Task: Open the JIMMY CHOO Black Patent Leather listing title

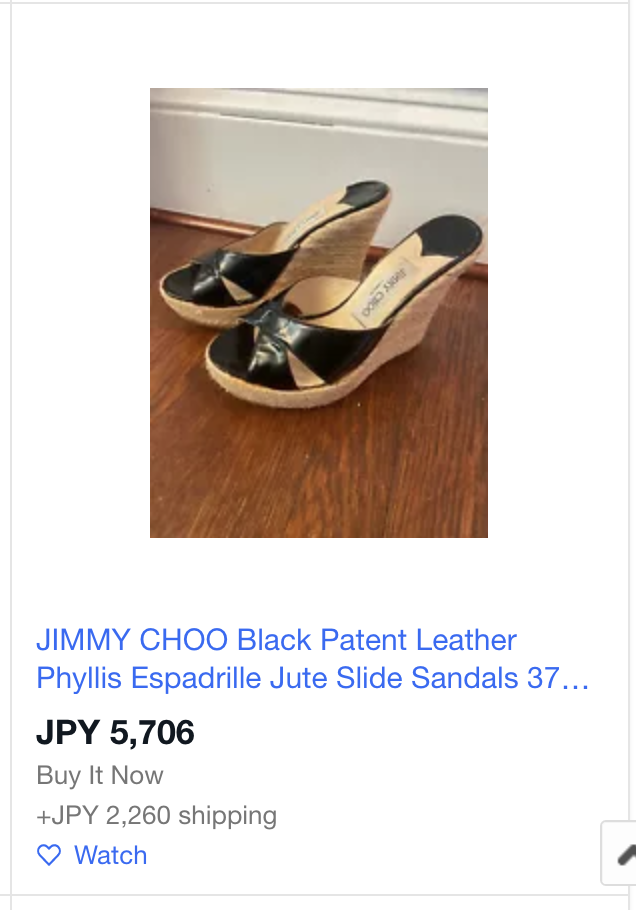Action: click(x=312, y=659)
